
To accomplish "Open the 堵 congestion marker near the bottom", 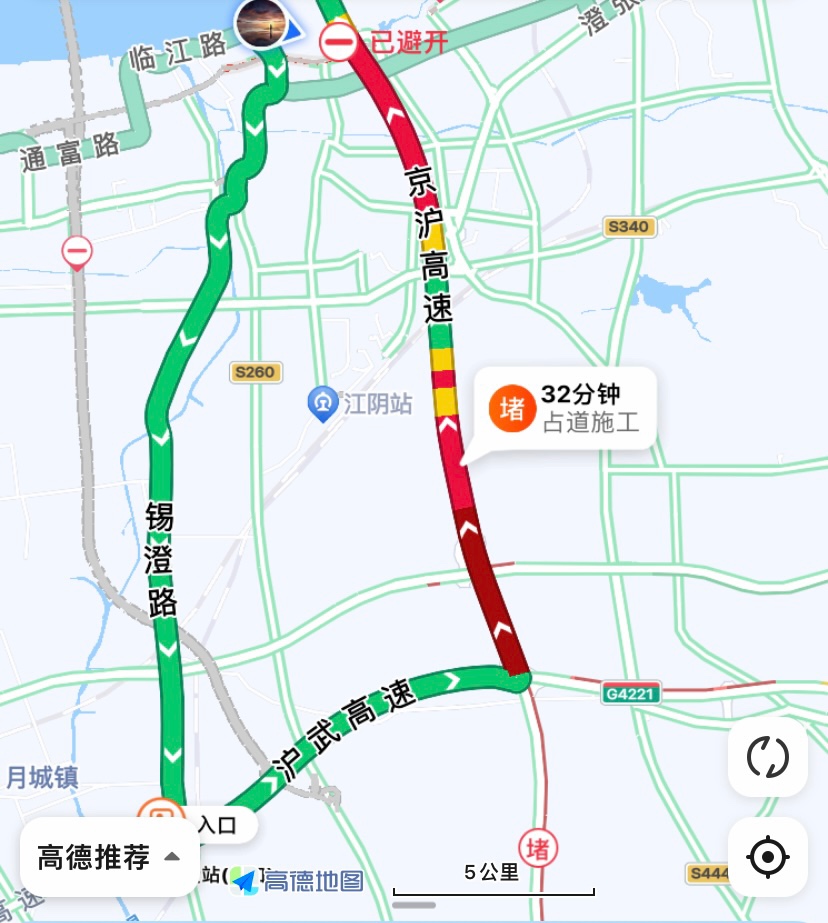I will click(538, 849).
